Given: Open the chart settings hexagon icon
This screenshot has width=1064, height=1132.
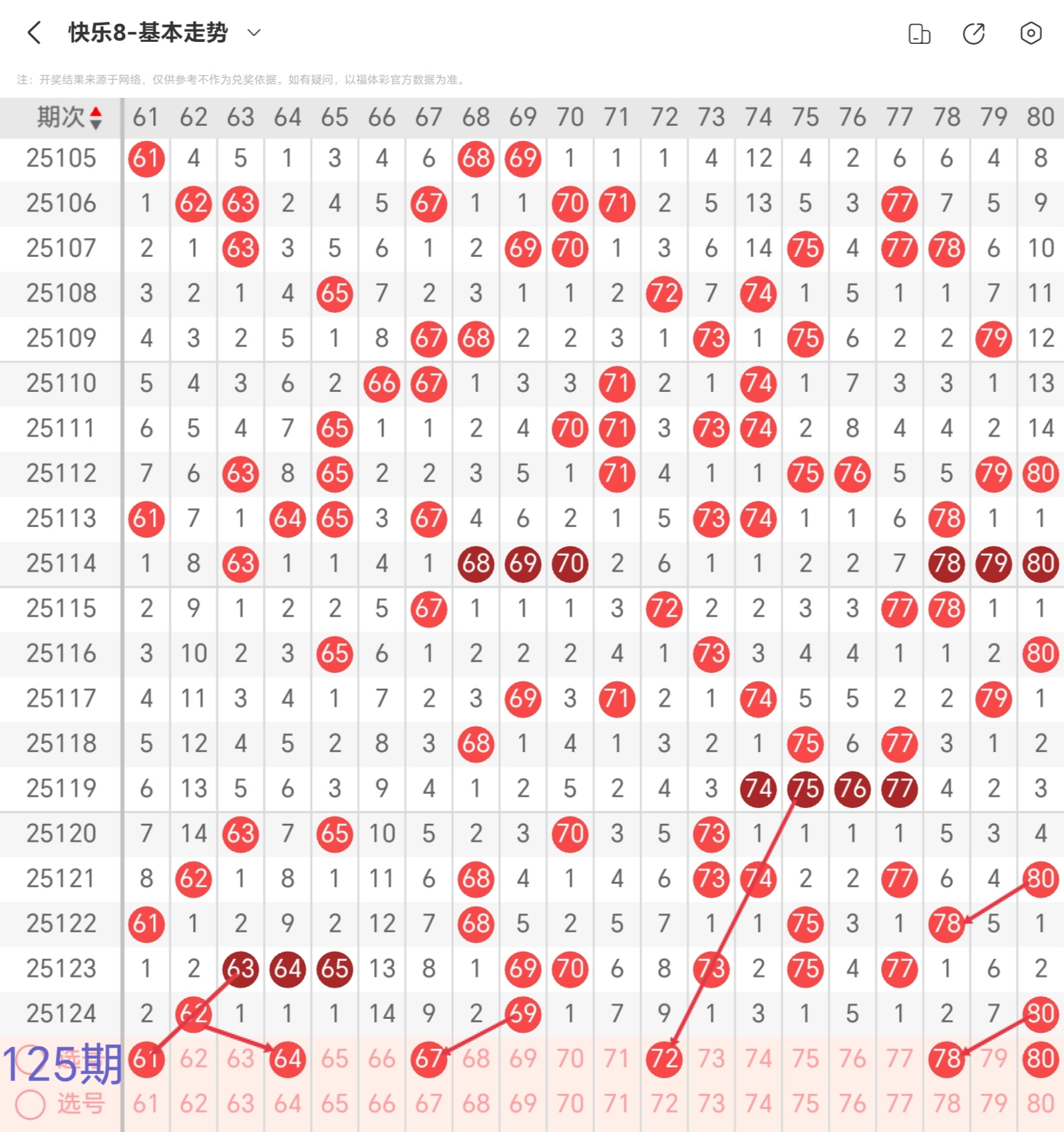Looking at the screenshot, I should coord(1031,33).
